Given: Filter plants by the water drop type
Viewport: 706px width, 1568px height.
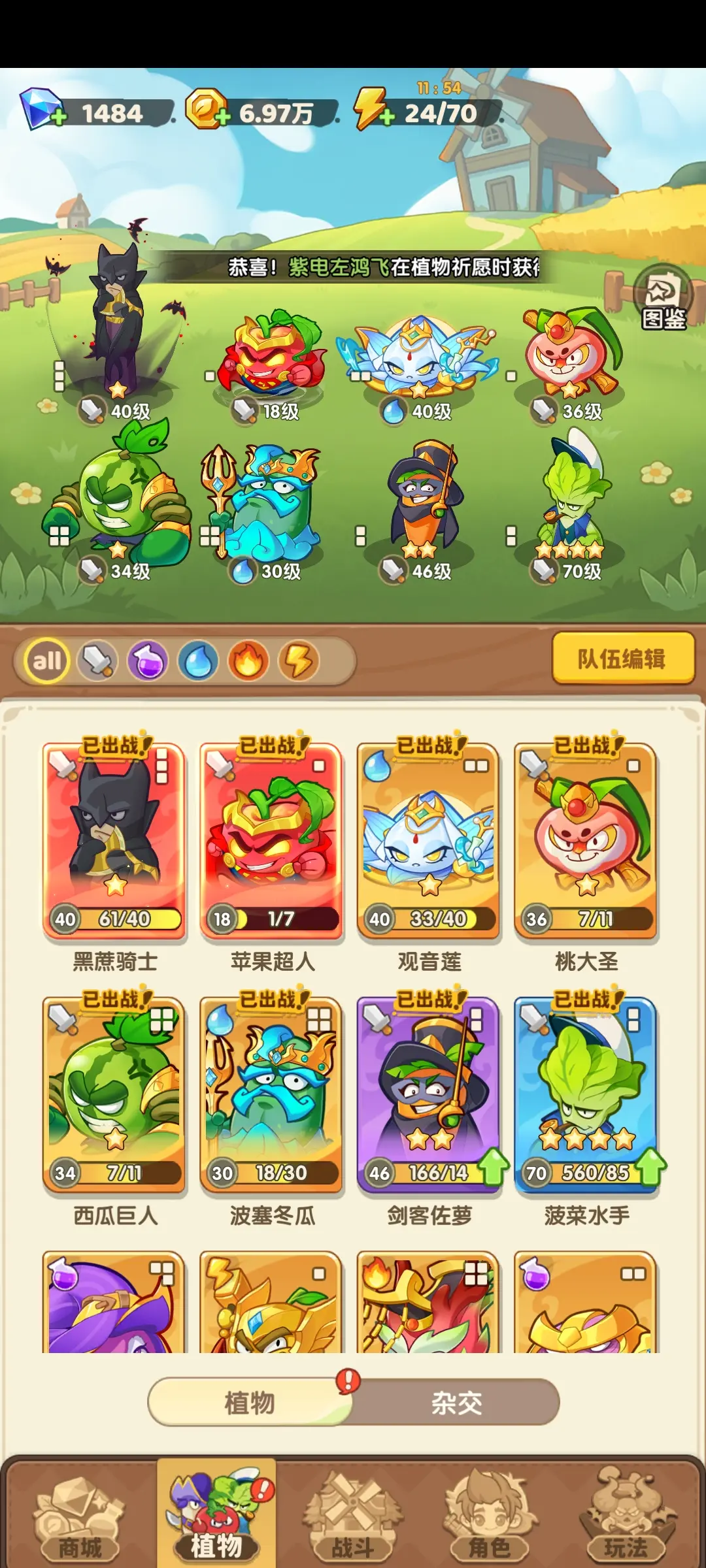Looking at the screenshot, I should 198,661.
